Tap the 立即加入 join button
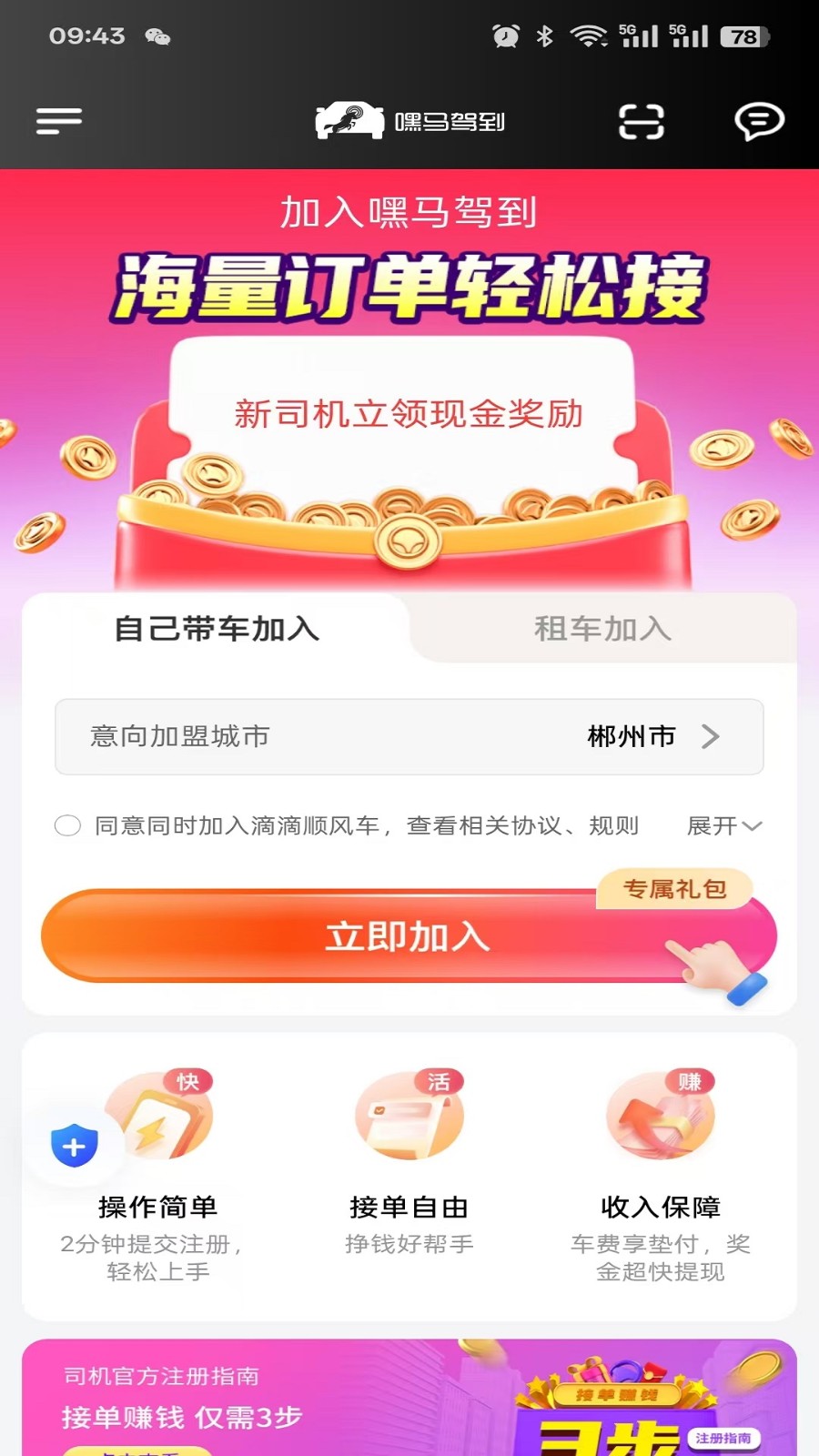 409,936
